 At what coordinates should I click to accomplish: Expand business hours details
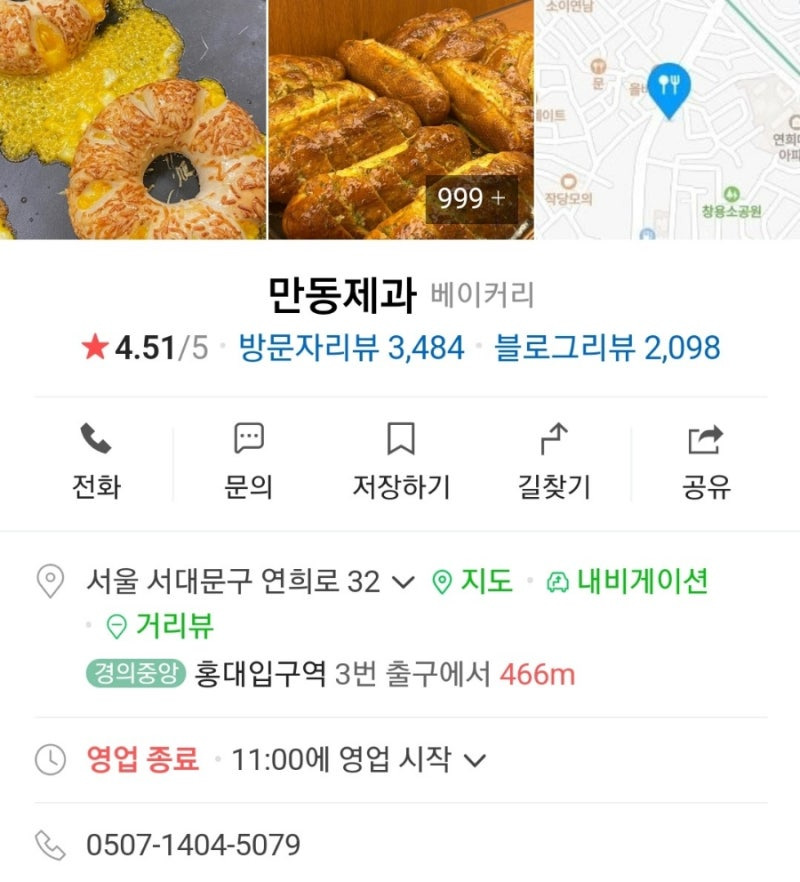point(476,760)
